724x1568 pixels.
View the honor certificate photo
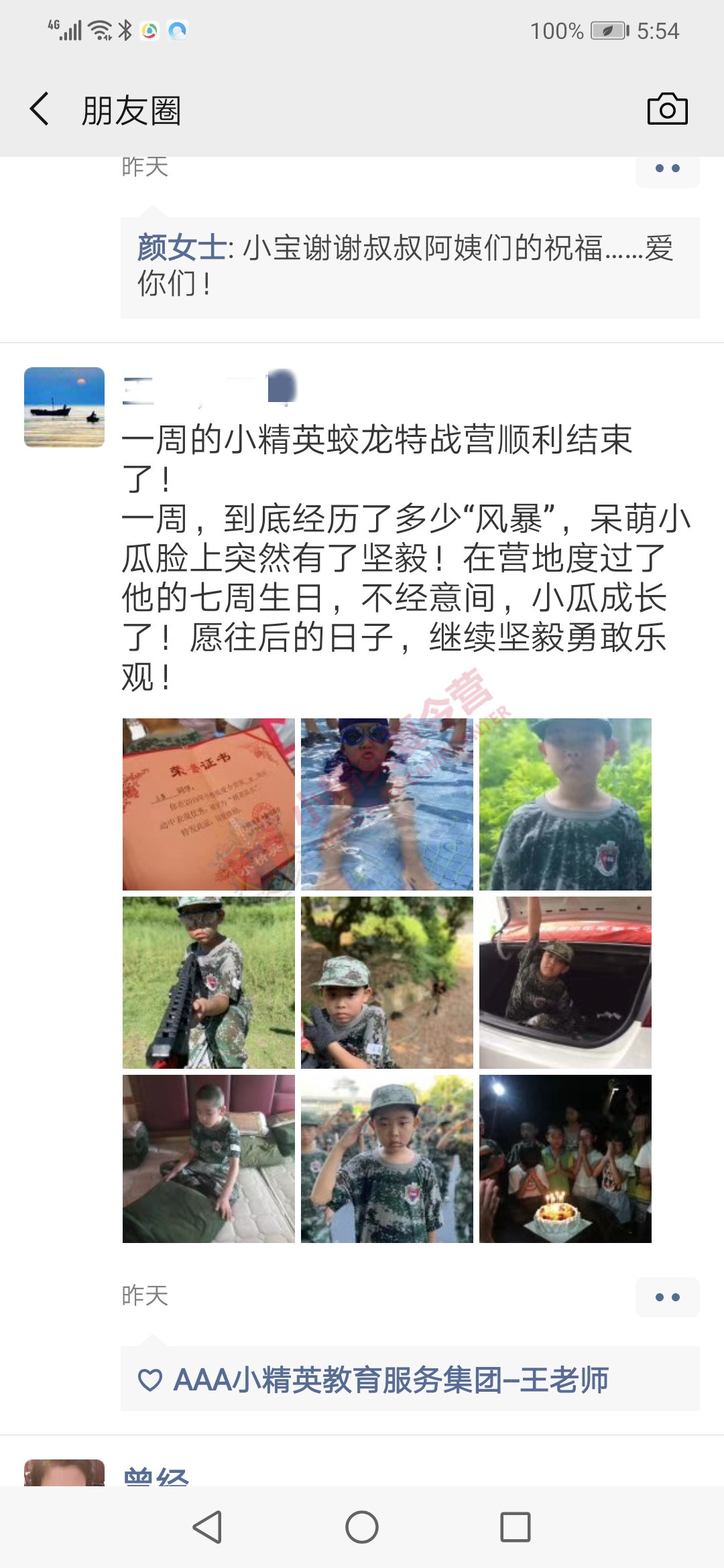coord(208,804)
